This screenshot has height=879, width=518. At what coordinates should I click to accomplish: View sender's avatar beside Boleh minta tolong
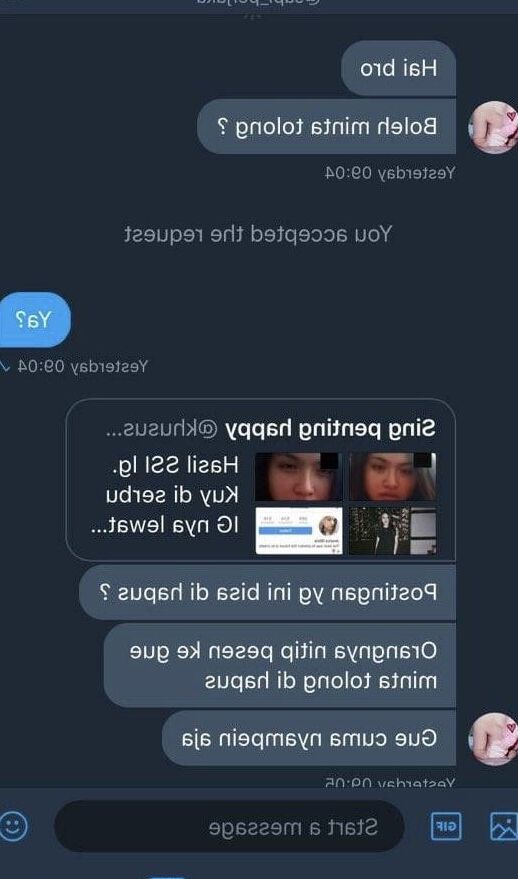tap(493, 127)
